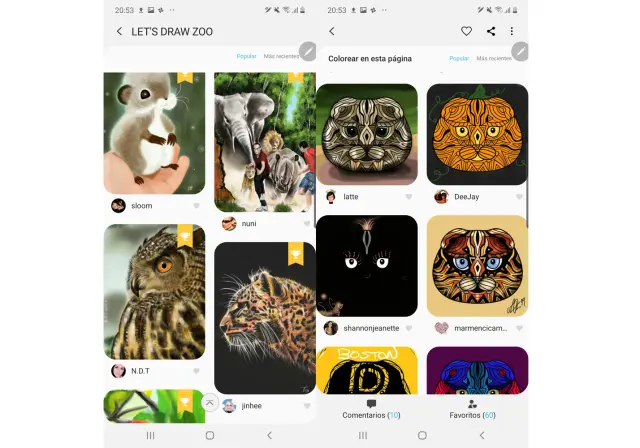The image size is (640, 448).
Task: Go back from LET'S DRAW ZOO page
Action: [x=119, y=32]
